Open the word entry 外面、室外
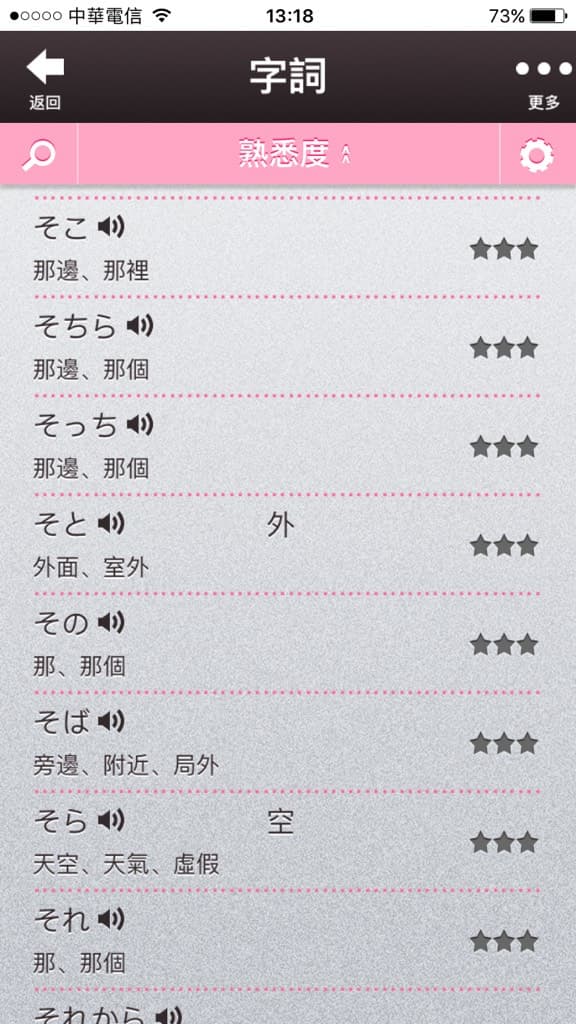 tap(288, 545)
